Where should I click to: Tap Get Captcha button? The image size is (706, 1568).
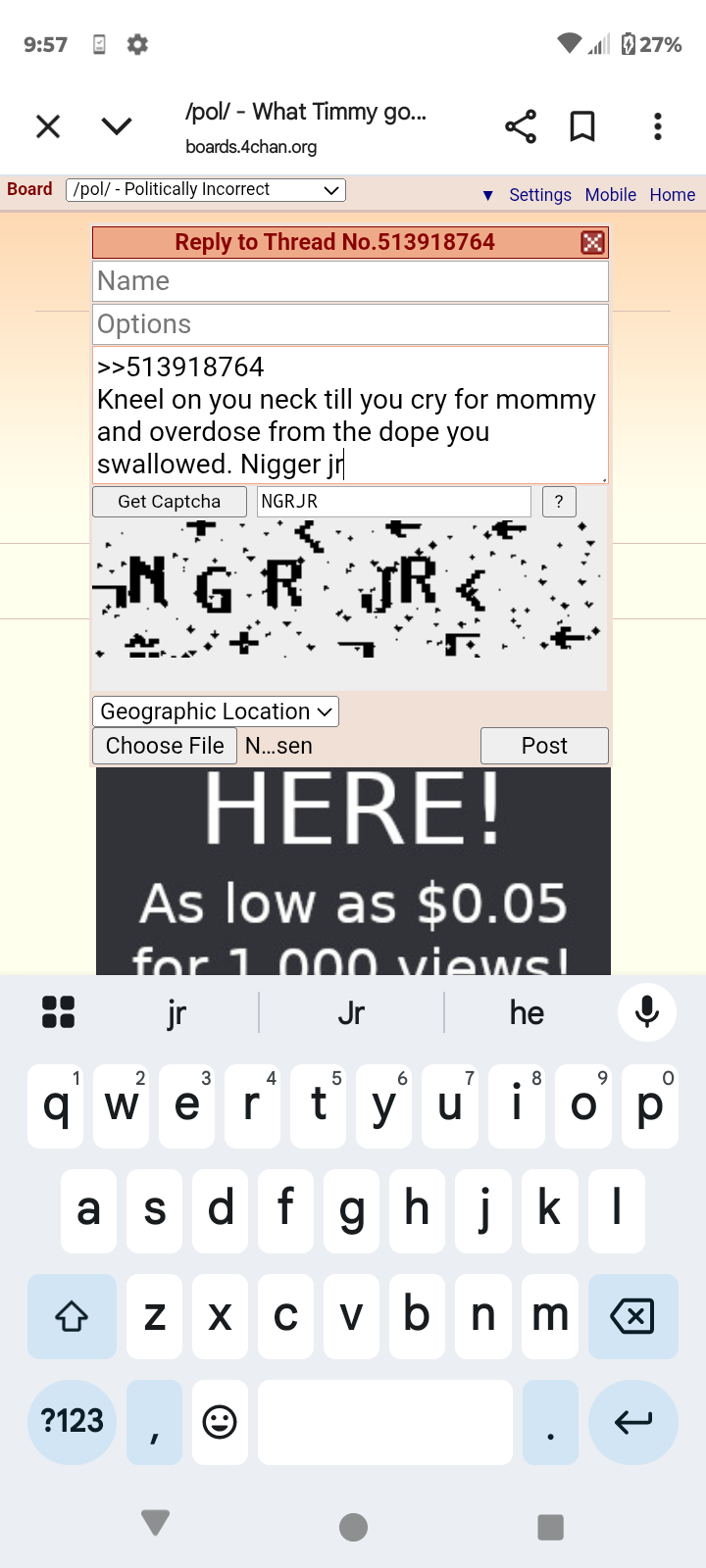170,502
